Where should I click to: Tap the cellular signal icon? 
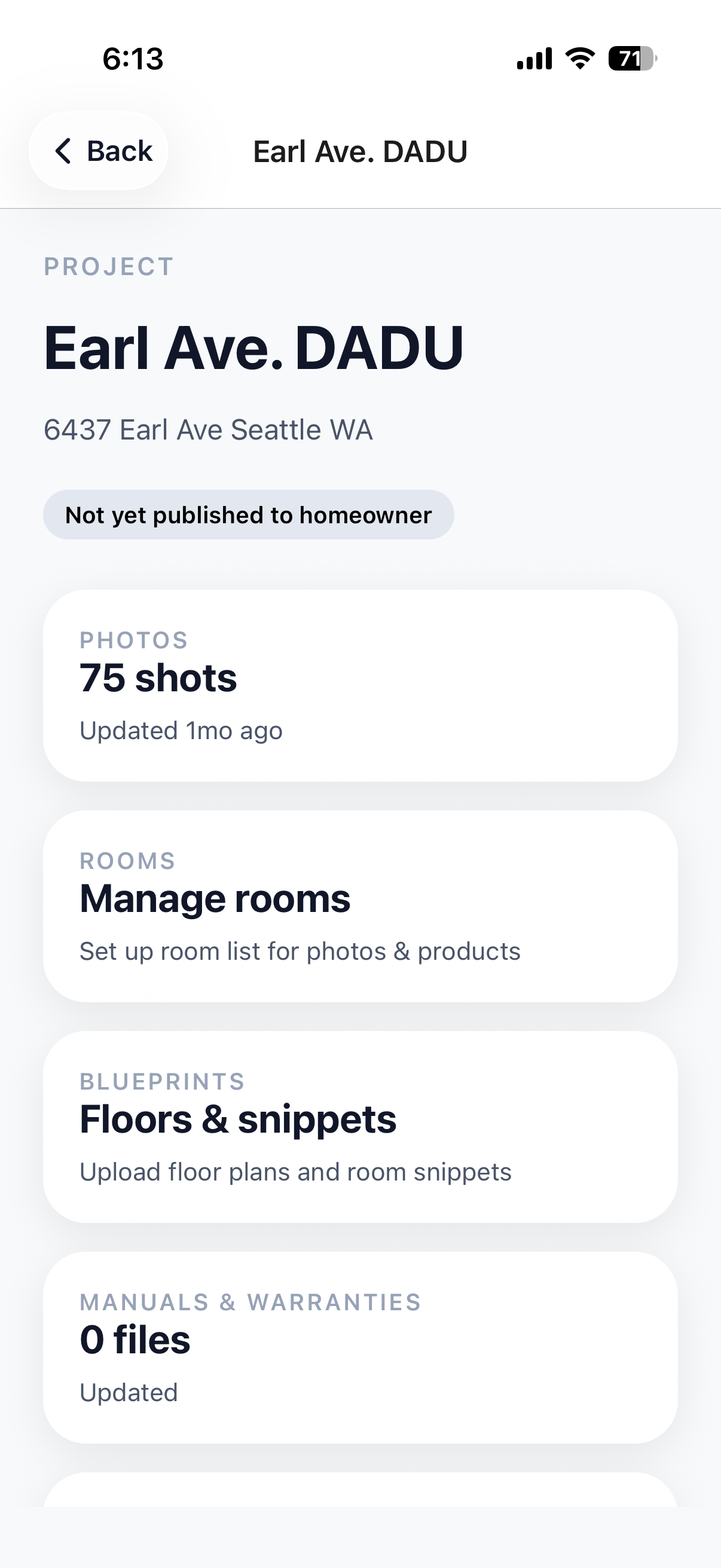tap(534, 59)
